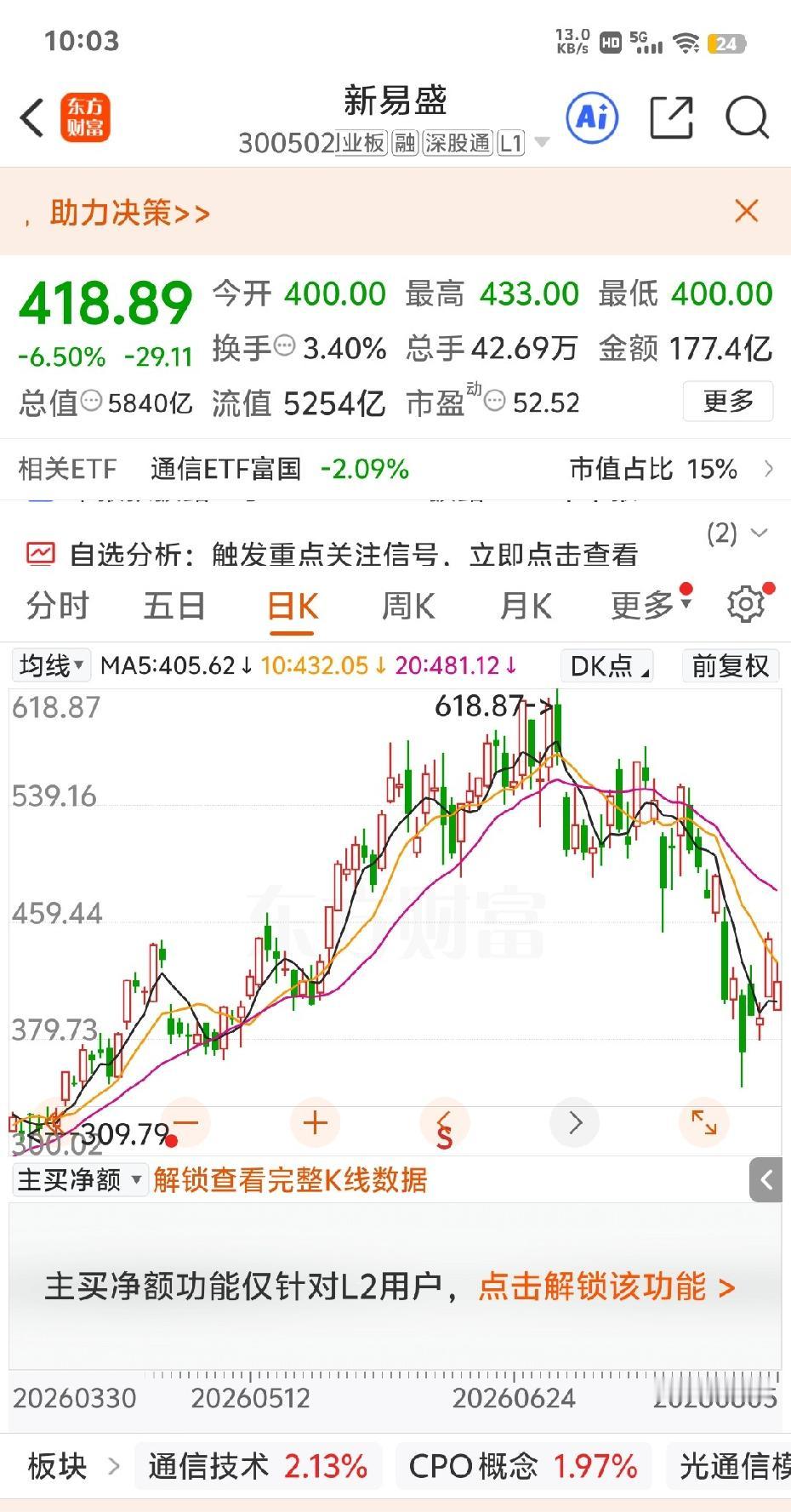Go back with the top-left arrow
This screenshot has height=1512, width=791.
pos(32,117)
